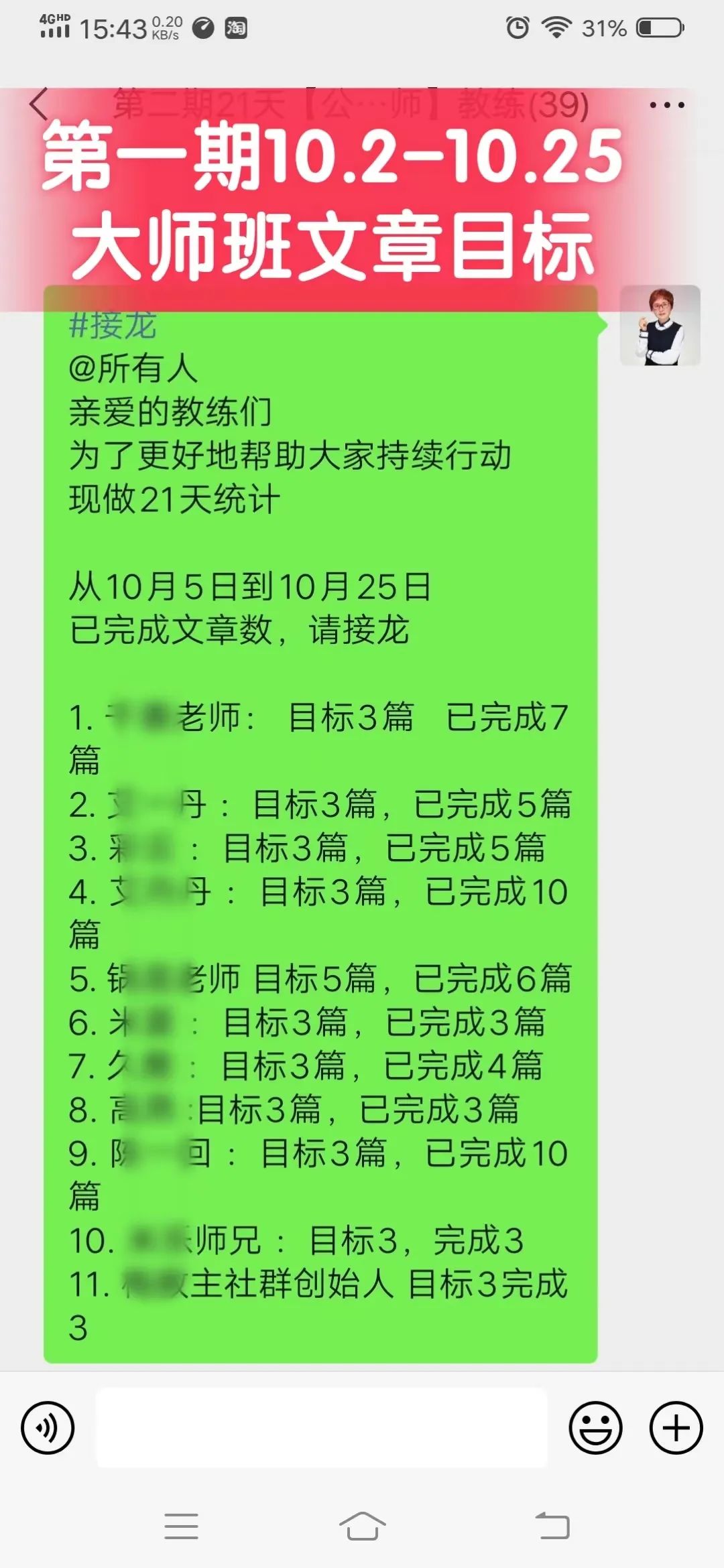Open the #接龙 link in the message
The width and height of the screenshot is (724, 1568).
pyautogui.click(x=113, y=326)
